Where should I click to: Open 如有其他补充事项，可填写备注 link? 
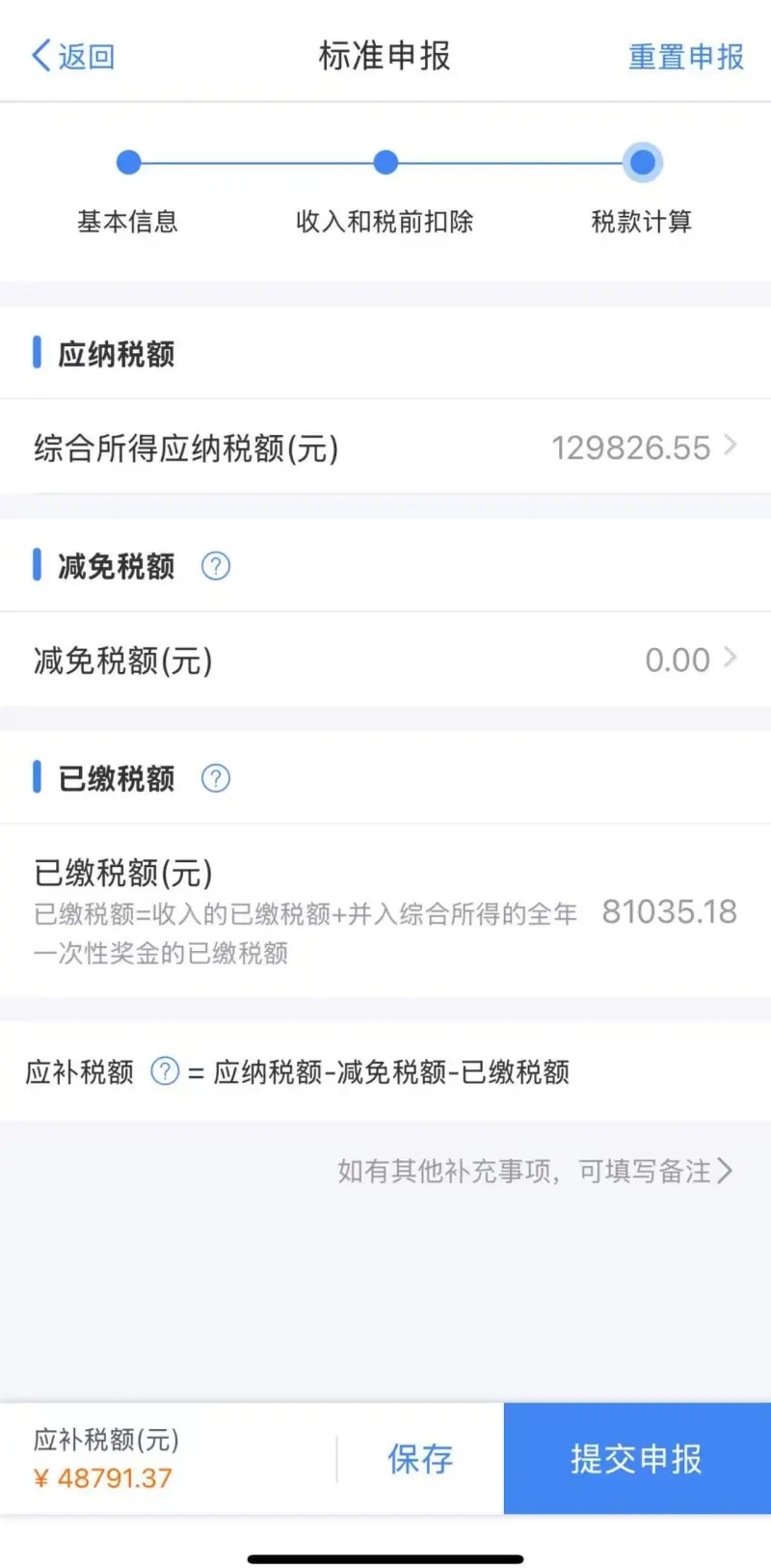pos(535,1171)
